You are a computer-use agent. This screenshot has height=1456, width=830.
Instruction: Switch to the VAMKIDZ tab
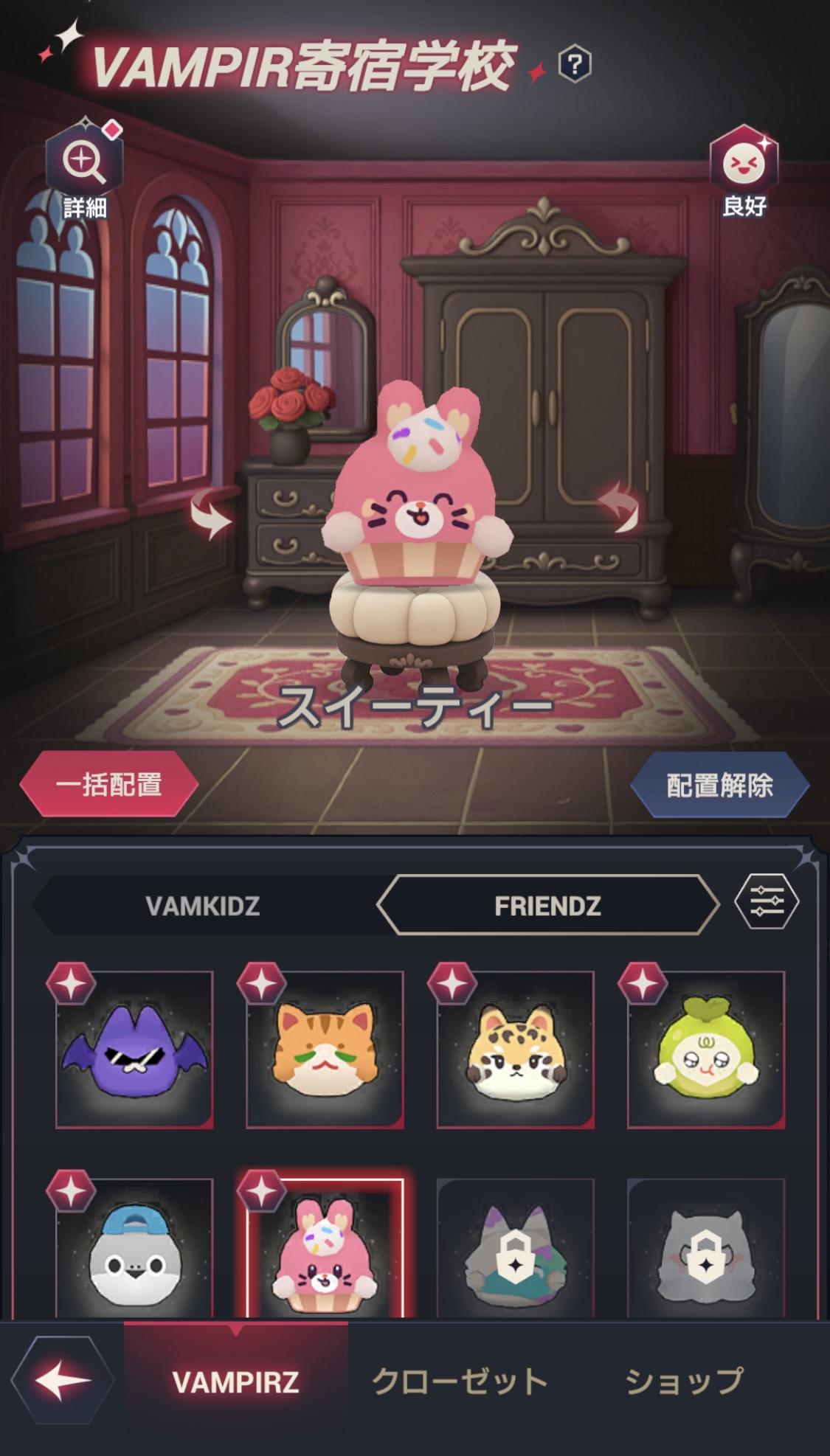point(203,906)
